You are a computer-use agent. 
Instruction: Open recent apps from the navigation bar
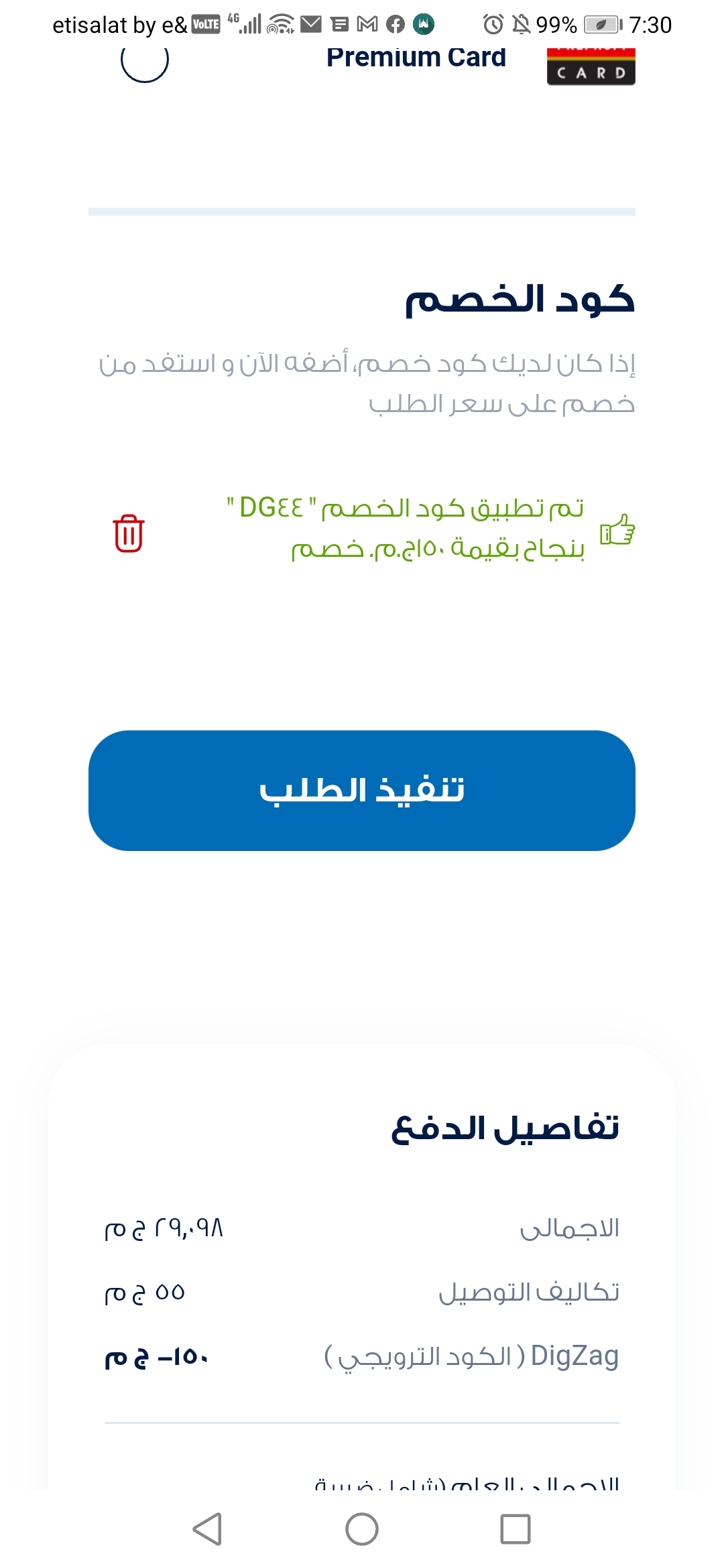[x=515, y=1529]
